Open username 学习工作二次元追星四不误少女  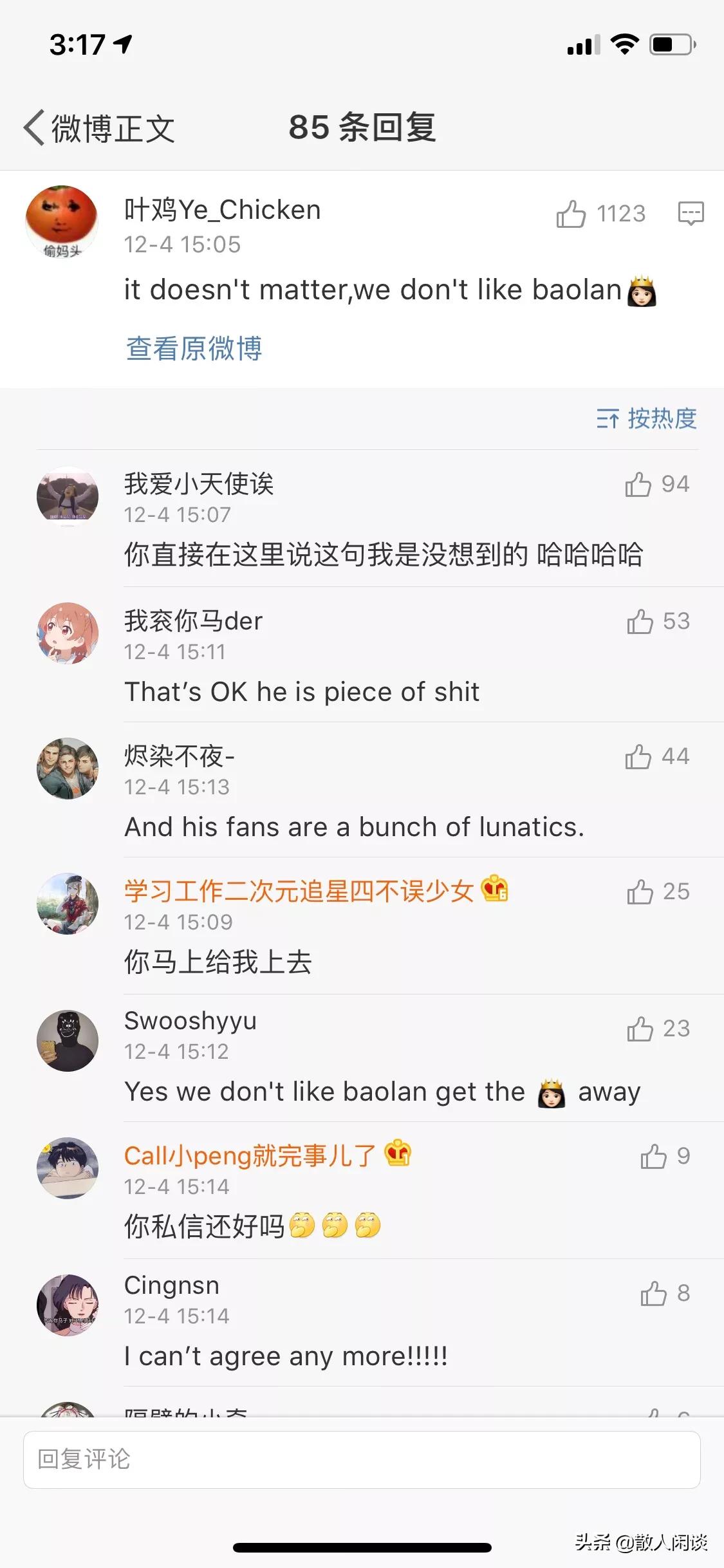(299, 891)
